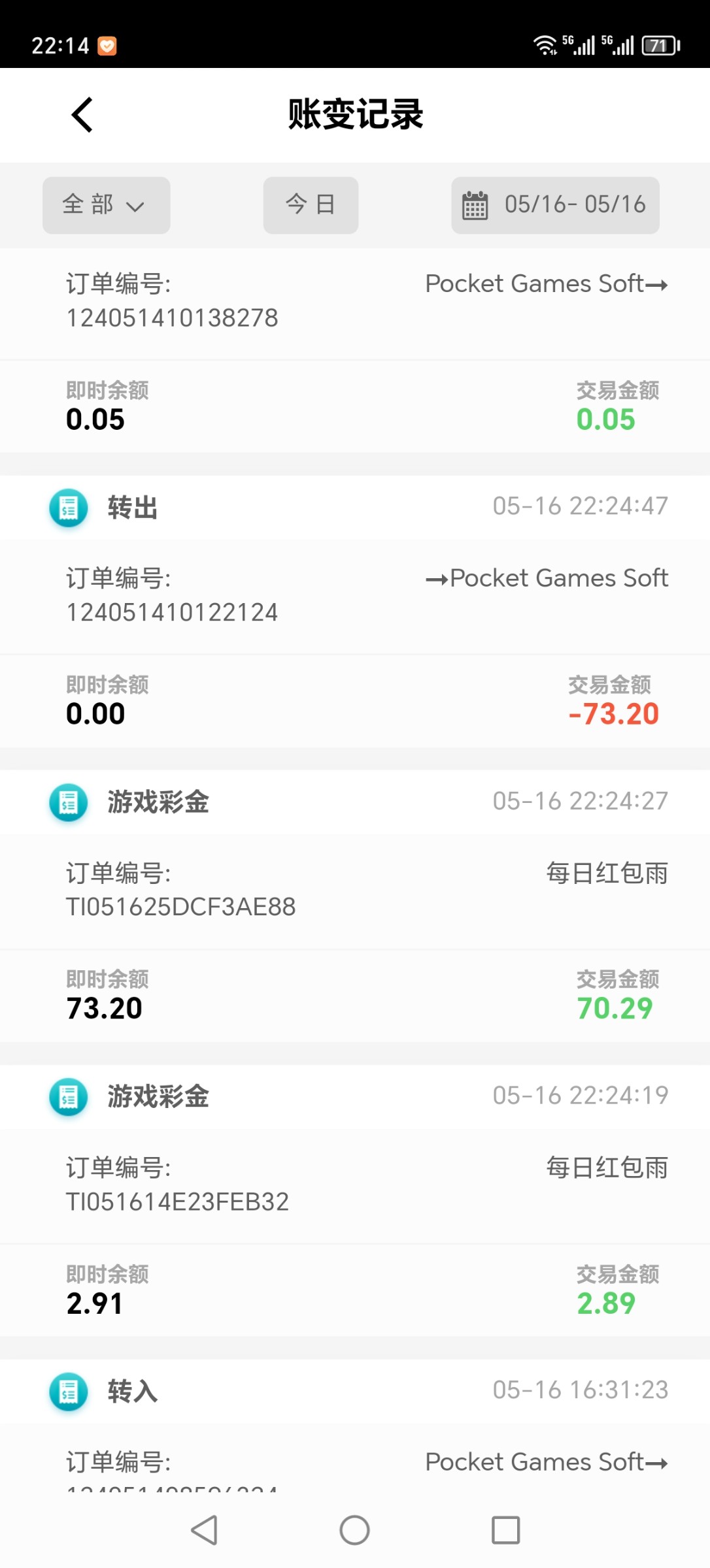Open the 05/16-05/16 date range picker
The image size is (710, 1568).
point(555,205)
